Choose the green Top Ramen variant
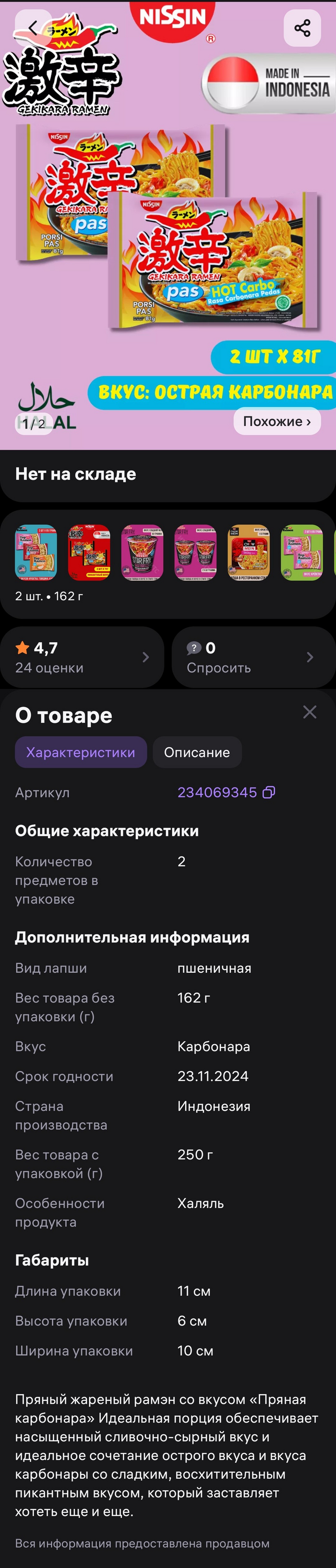 [x=302, y=552]
